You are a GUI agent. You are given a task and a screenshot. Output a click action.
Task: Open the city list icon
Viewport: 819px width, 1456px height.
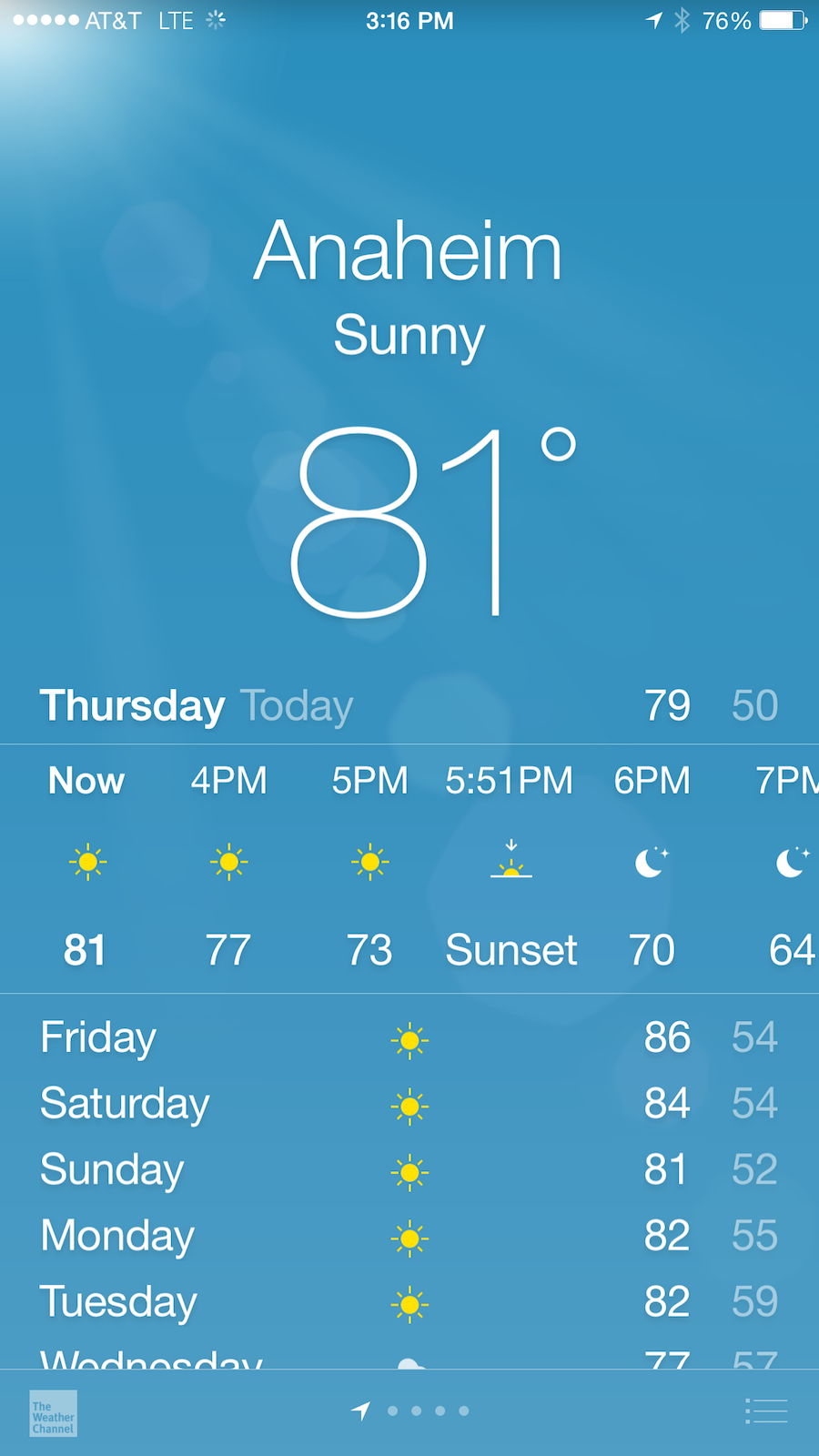click(x=766, y=1411)
